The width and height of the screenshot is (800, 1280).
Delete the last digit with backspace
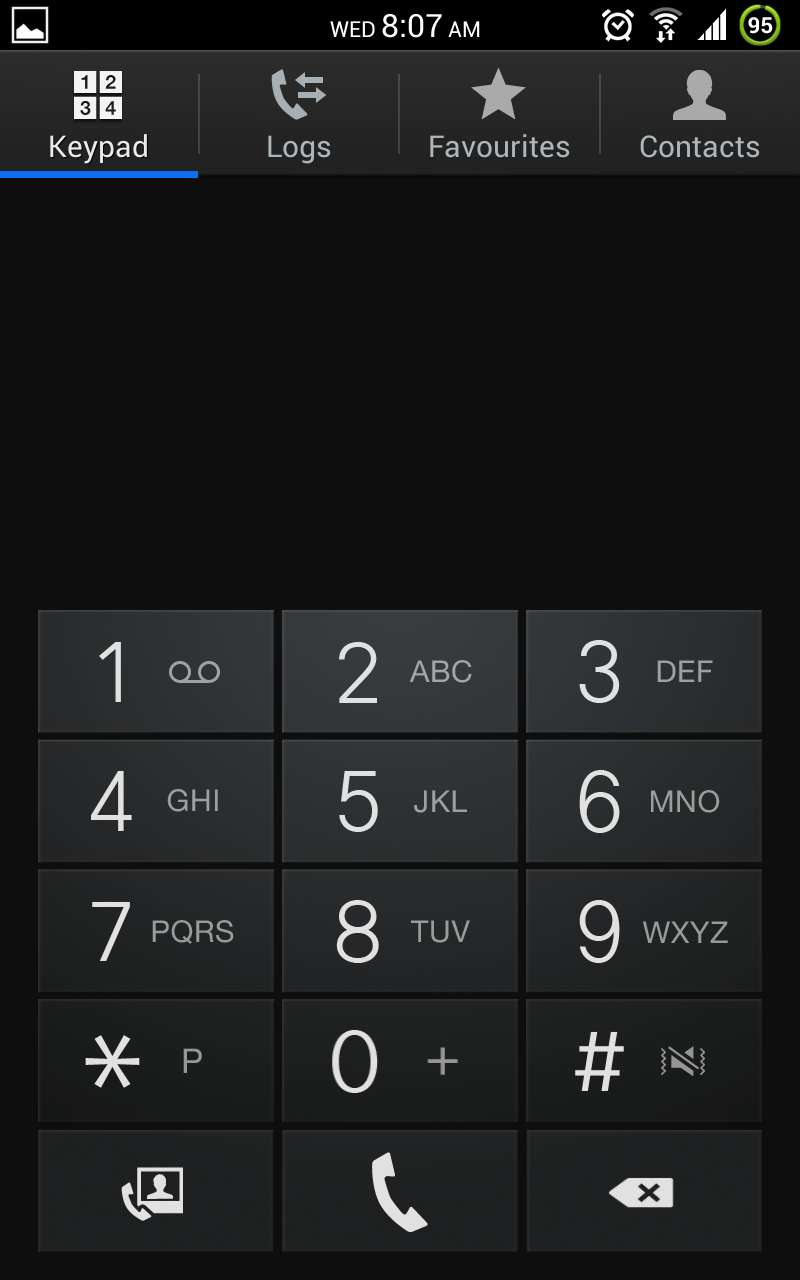(644, 1191)
